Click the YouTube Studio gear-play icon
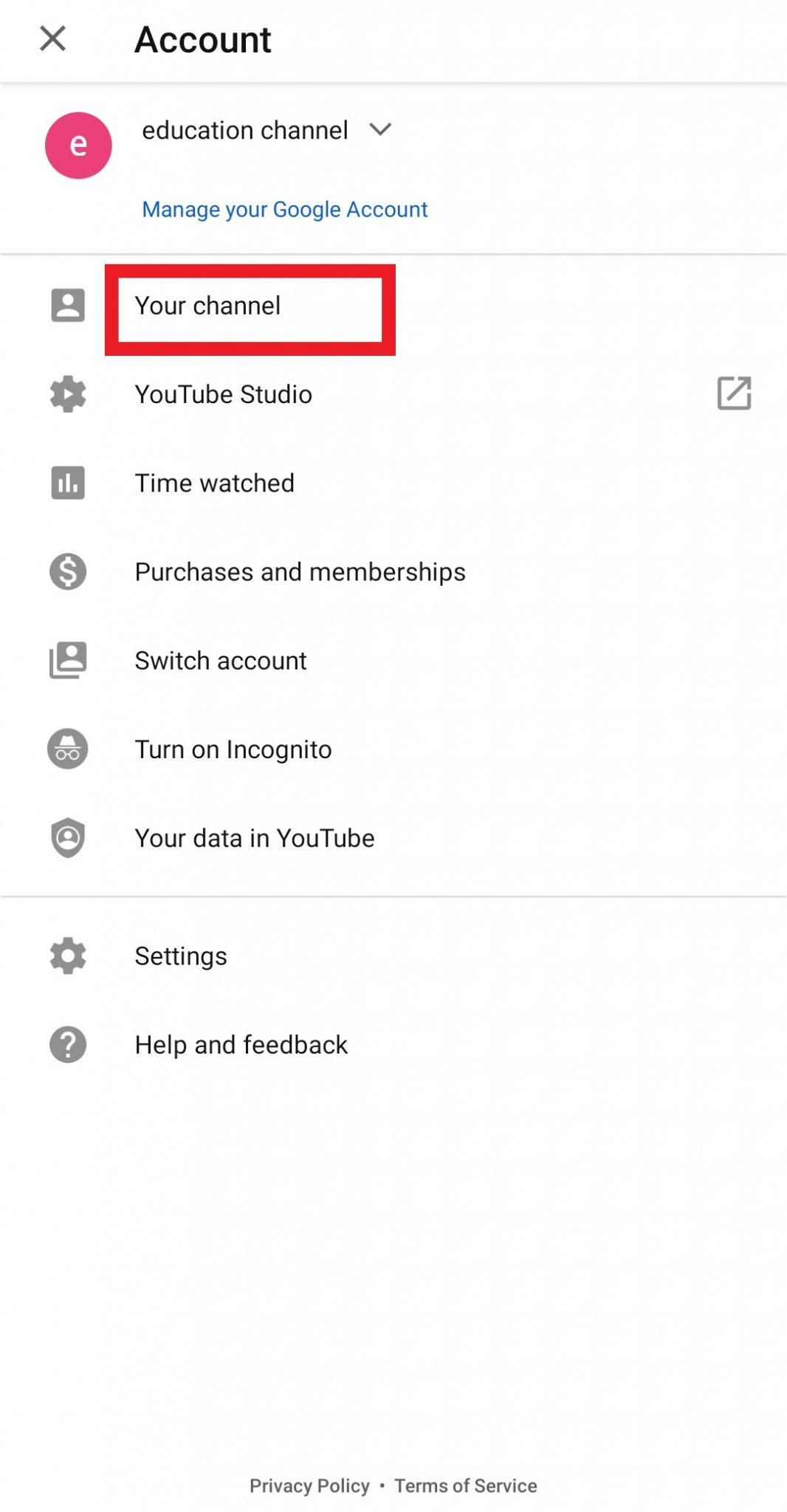The image size is (787, 1512). tap(67, 394)
